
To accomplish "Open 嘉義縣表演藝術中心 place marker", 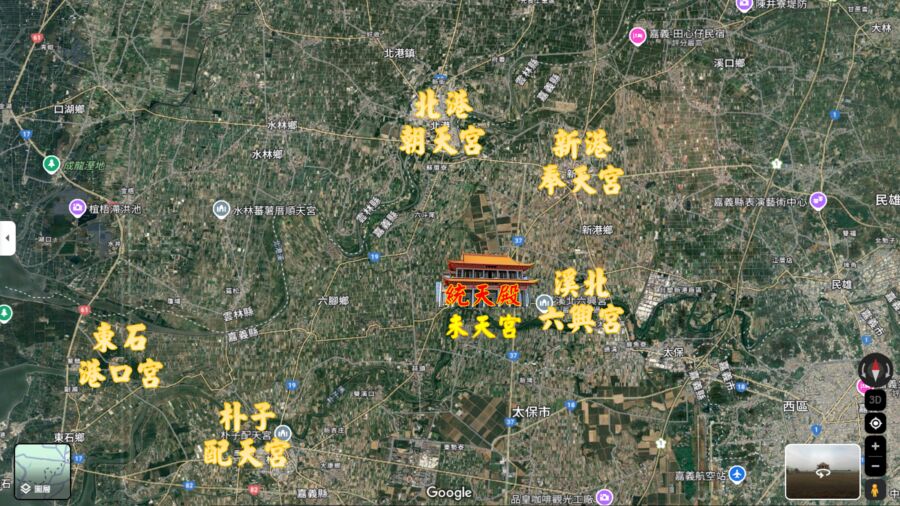I will 818,200.
